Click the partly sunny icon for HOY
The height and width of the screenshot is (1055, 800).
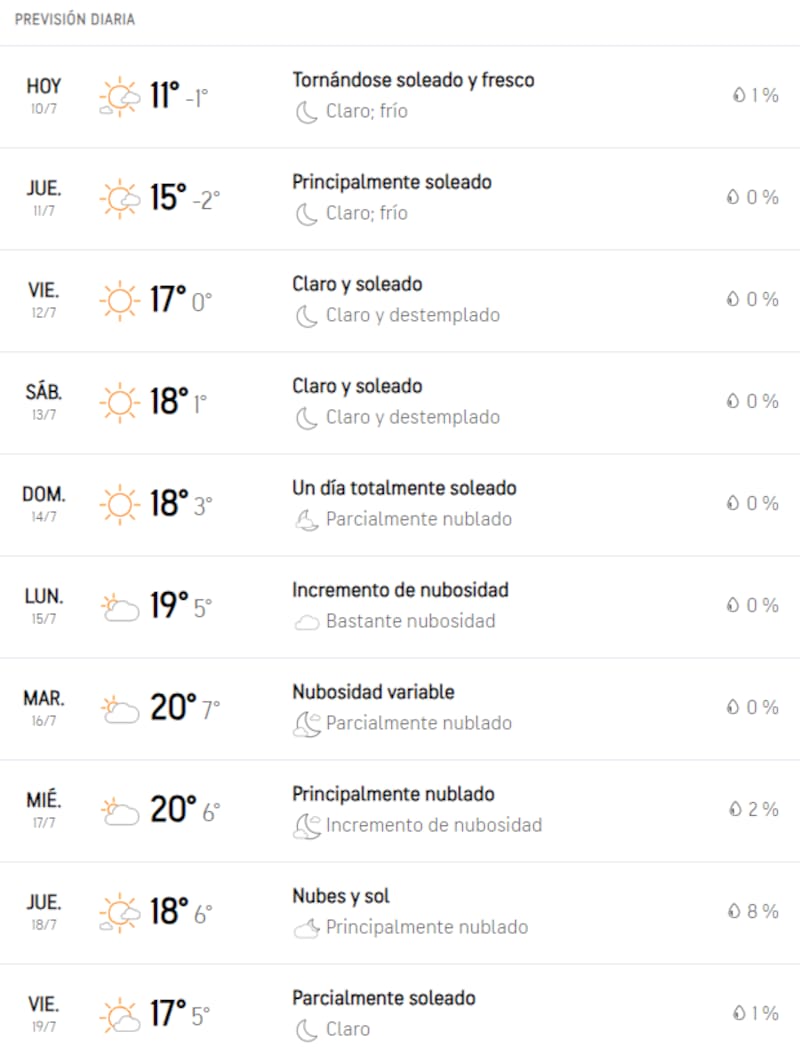(118, 95)
